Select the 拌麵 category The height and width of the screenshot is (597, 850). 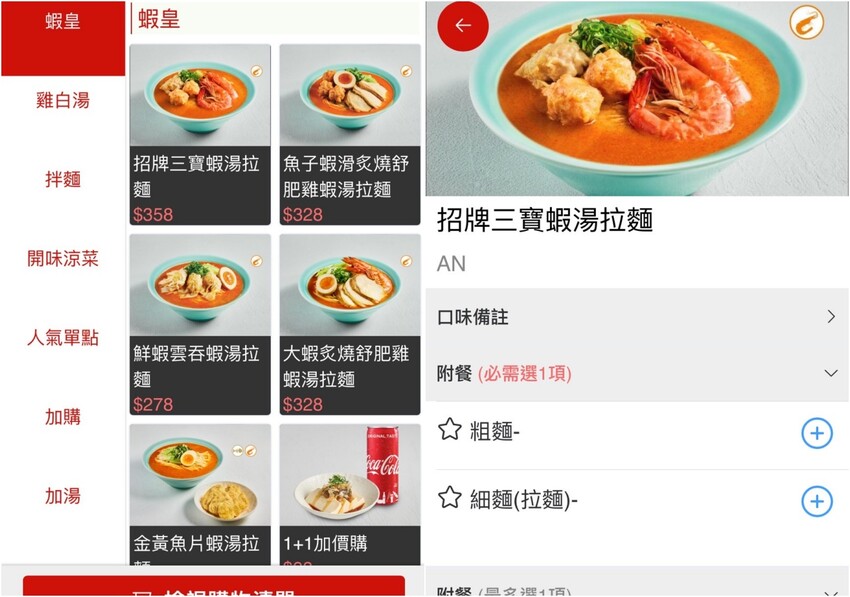tap(63, 180)
